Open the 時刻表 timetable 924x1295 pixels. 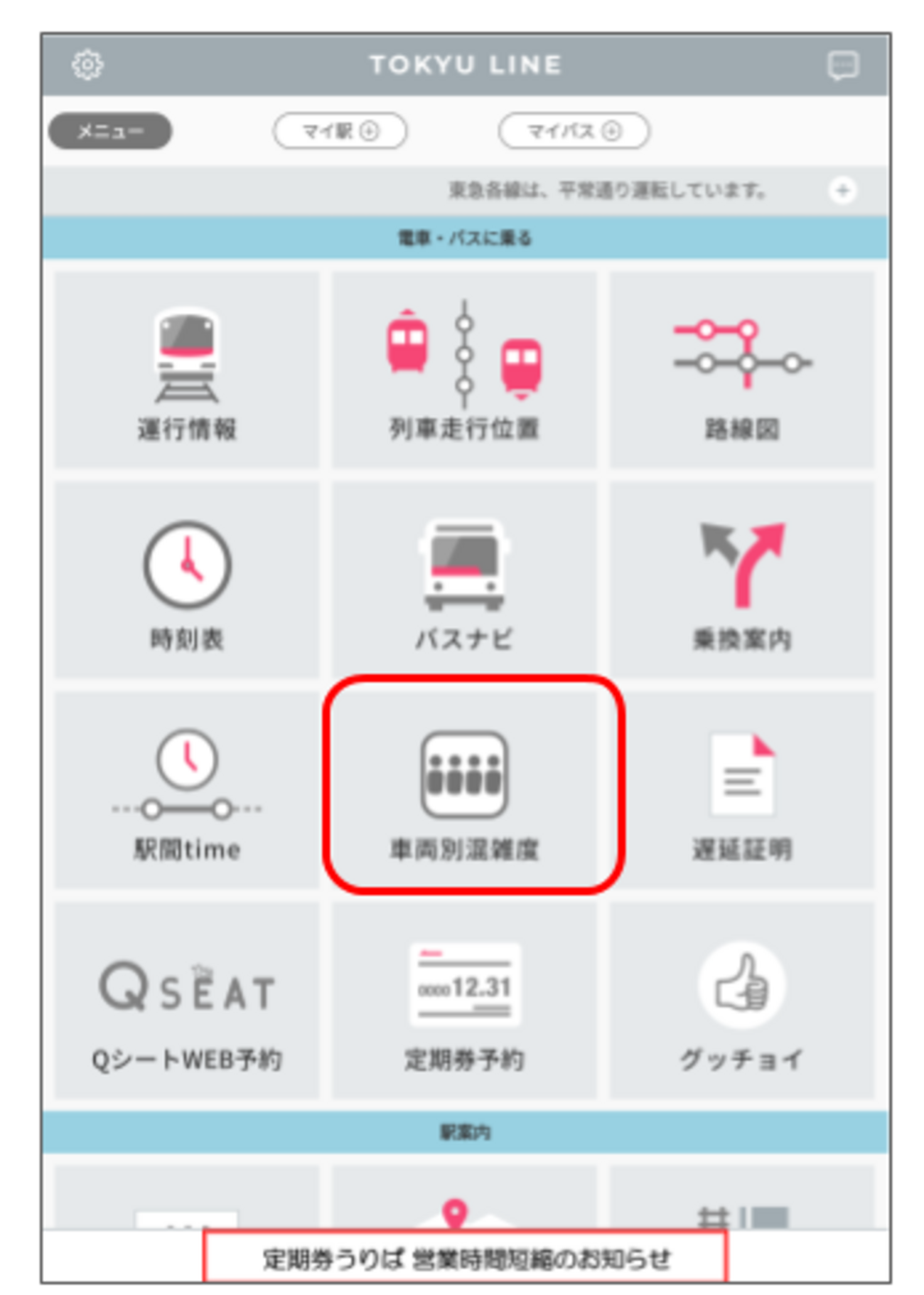[187, 580]
